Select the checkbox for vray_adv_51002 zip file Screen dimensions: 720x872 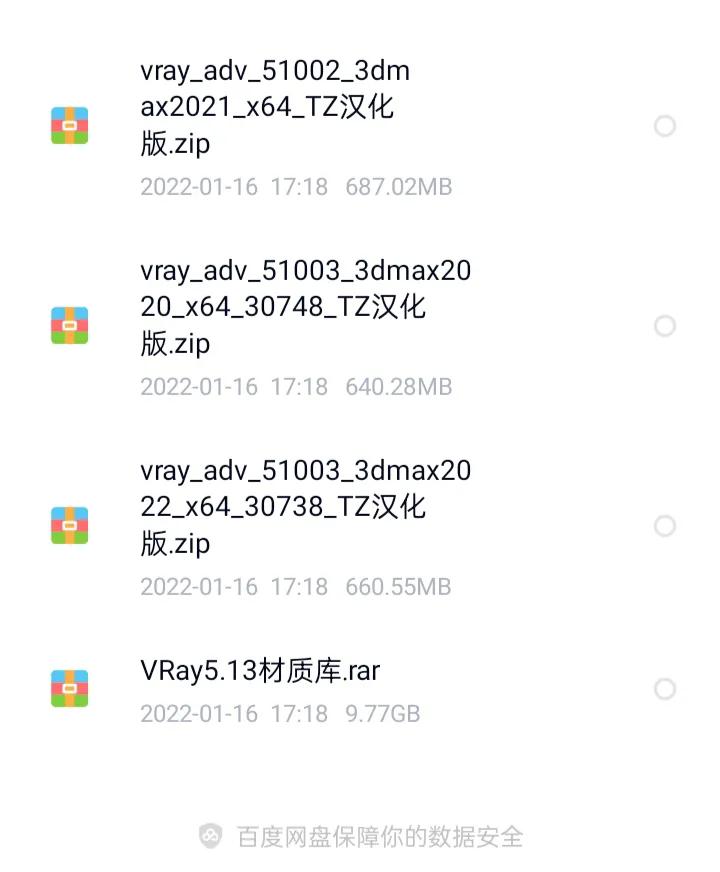click(x=664, y=125)
